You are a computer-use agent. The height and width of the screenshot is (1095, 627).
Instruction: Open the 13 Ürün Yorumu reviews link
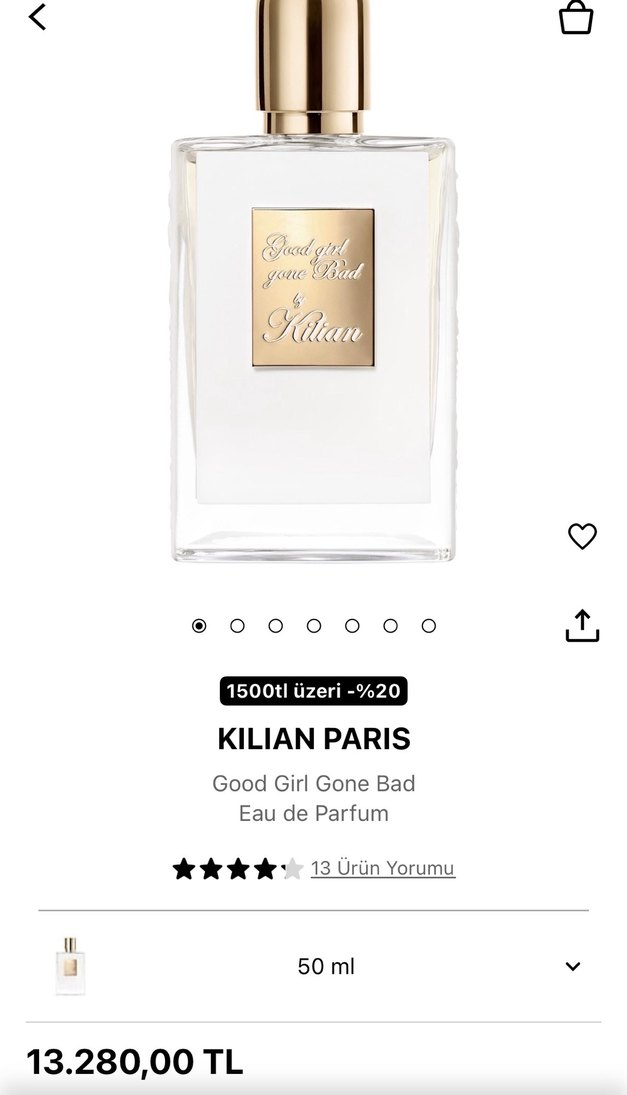(382, 868)
